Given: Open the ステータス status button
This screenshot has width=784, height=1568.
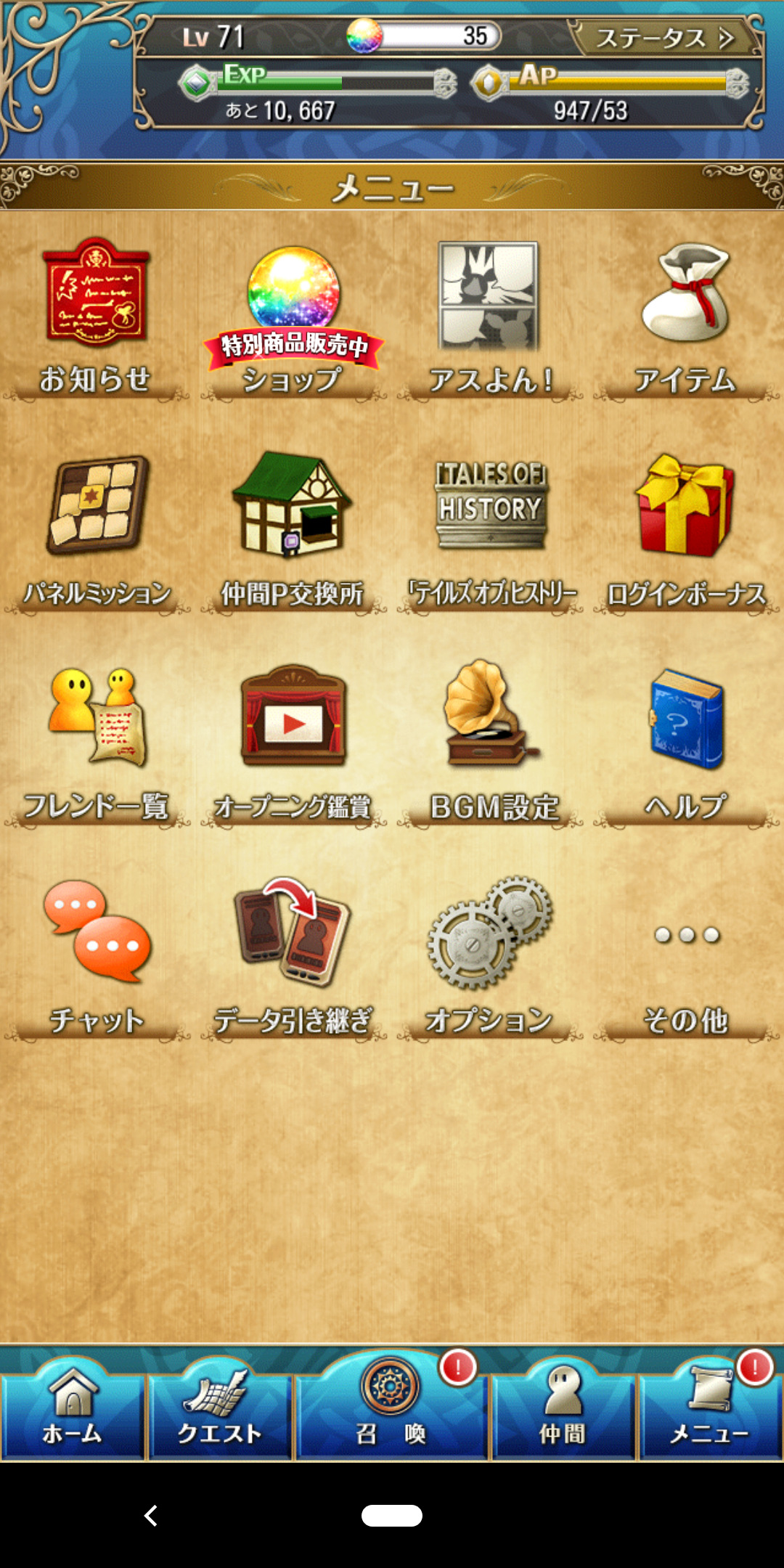Looking at the screenshot, I should click(664, 38).
